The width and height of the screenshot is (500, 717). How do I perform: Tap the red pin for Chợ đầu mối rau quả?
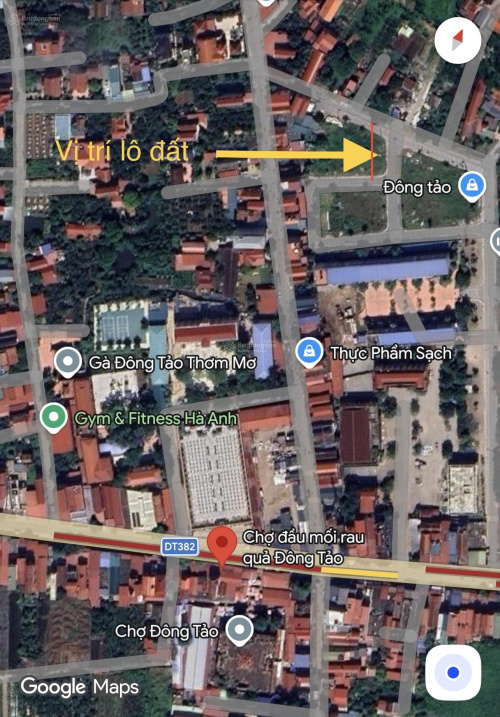222,546
